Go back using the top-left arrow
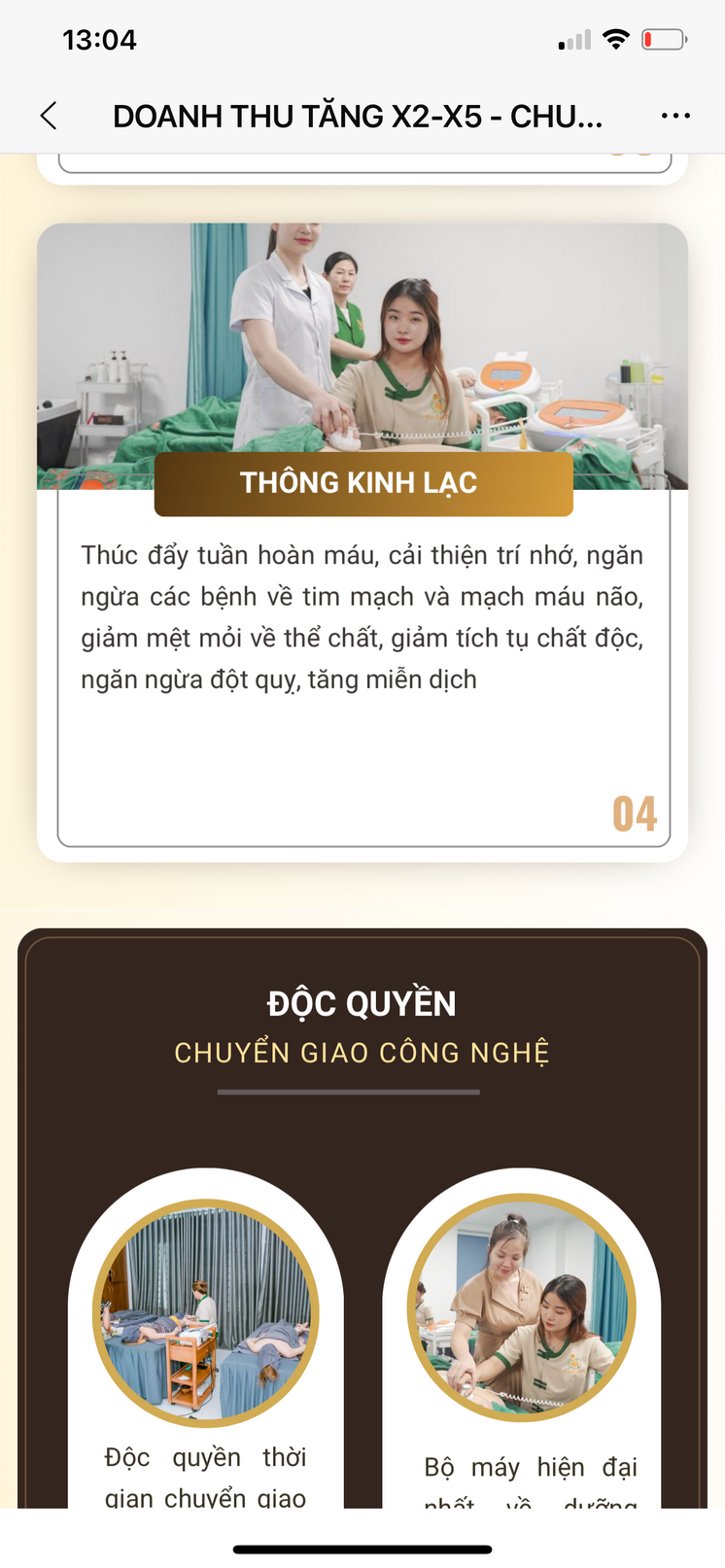This screenshot has height=1568, width=725. coord(49,116)
